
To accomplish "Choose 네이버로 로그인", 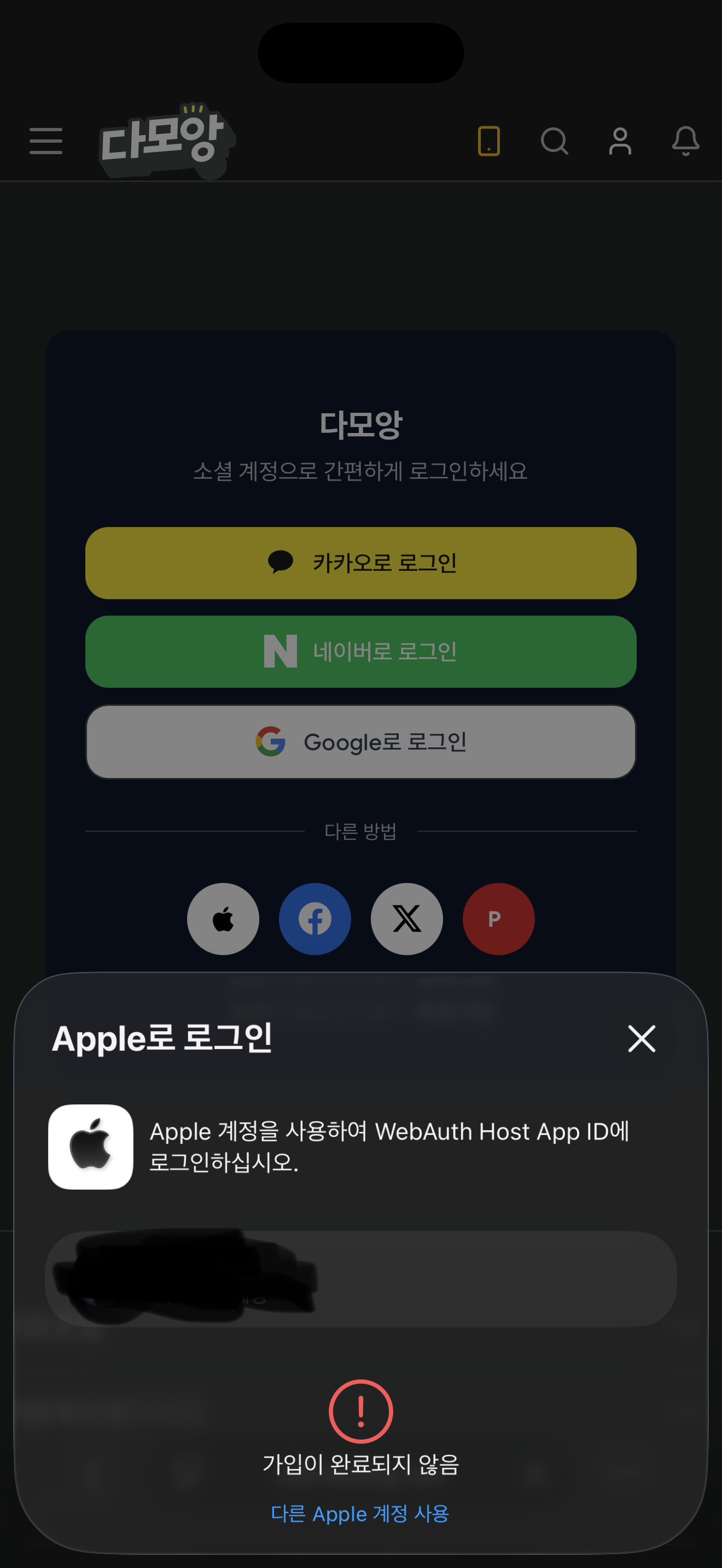I will [x=361, y=651].
